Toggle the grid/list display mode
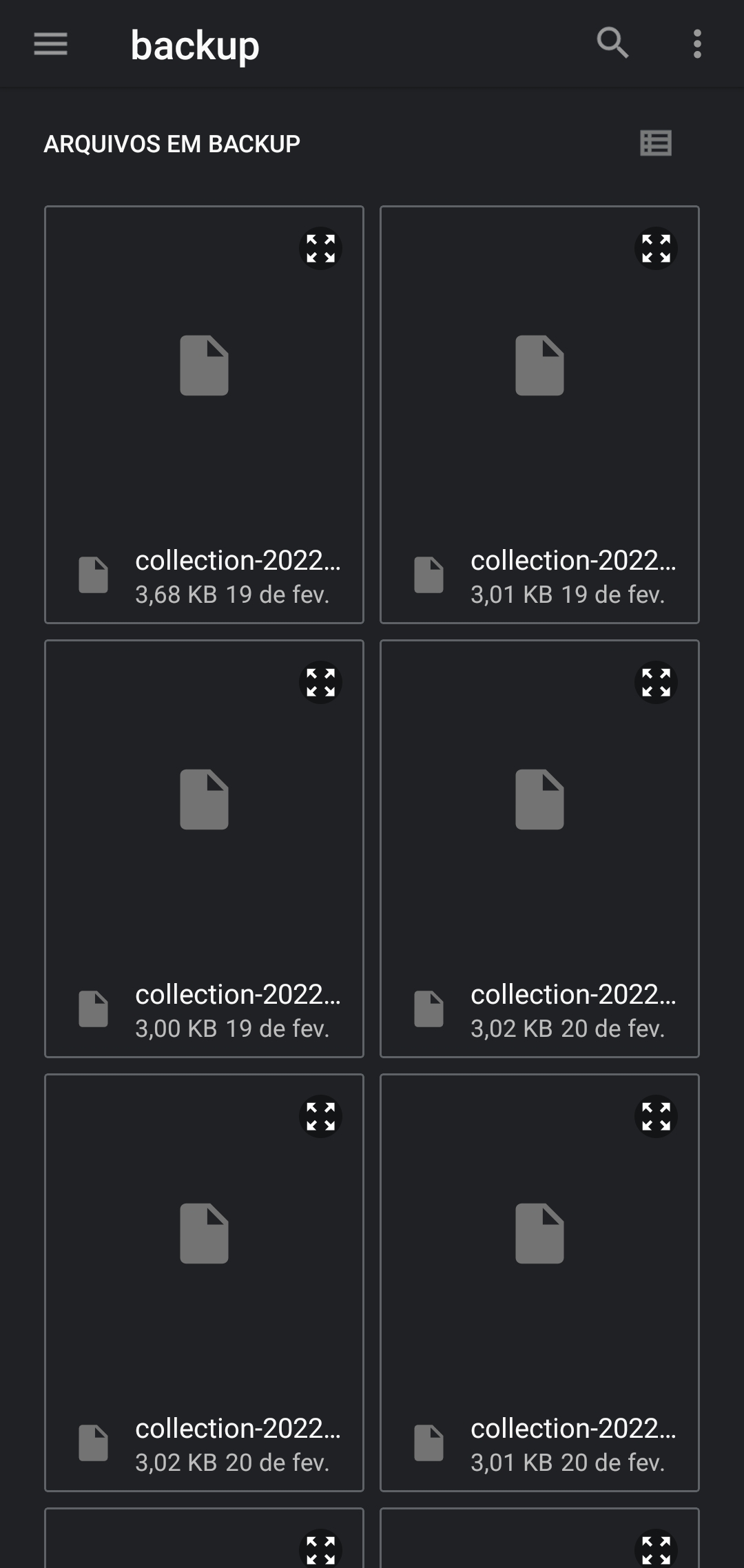 (x=655, y=144)
